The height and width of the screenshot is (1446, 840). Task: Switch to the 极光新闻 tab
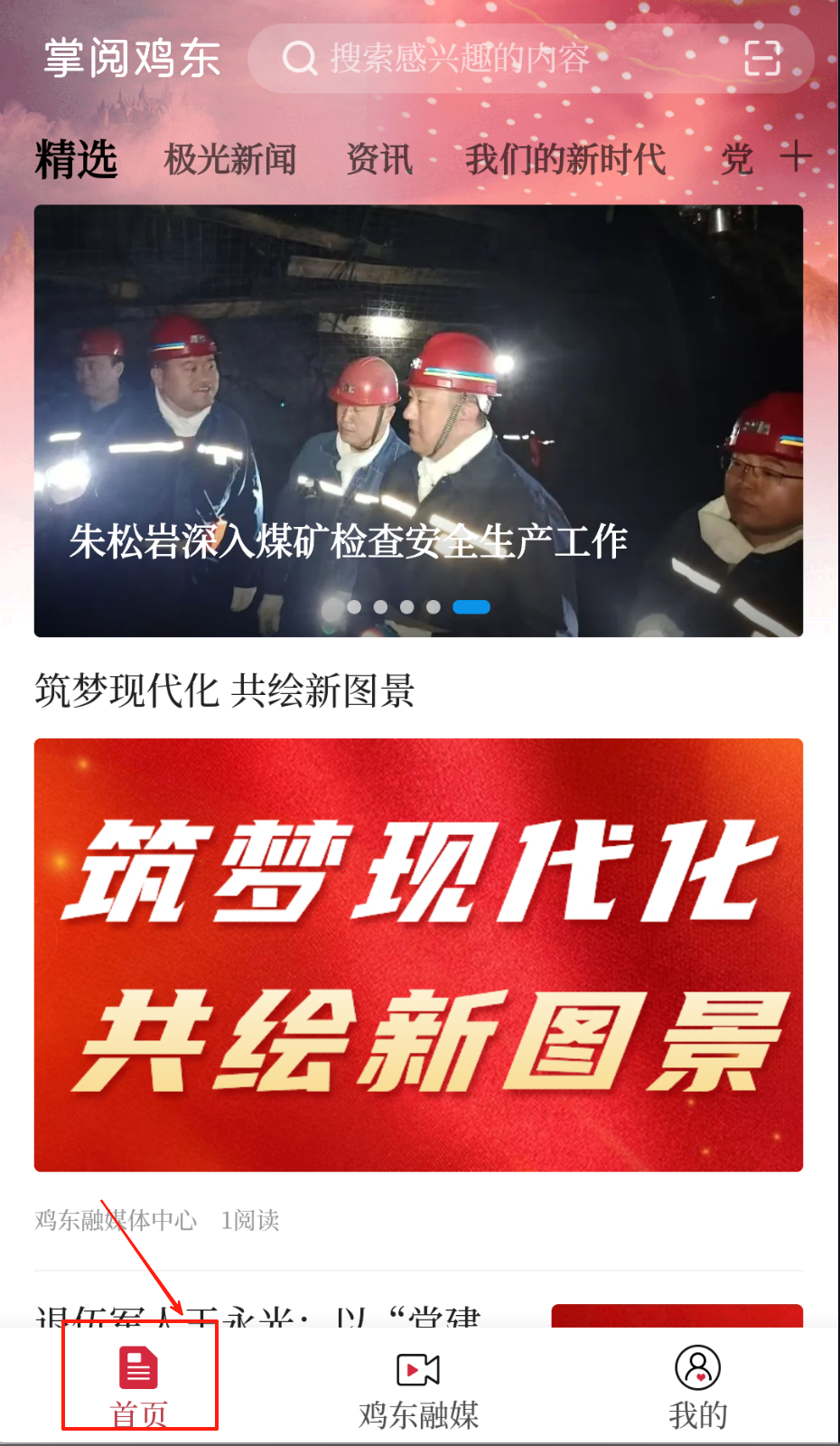point(230,160)
